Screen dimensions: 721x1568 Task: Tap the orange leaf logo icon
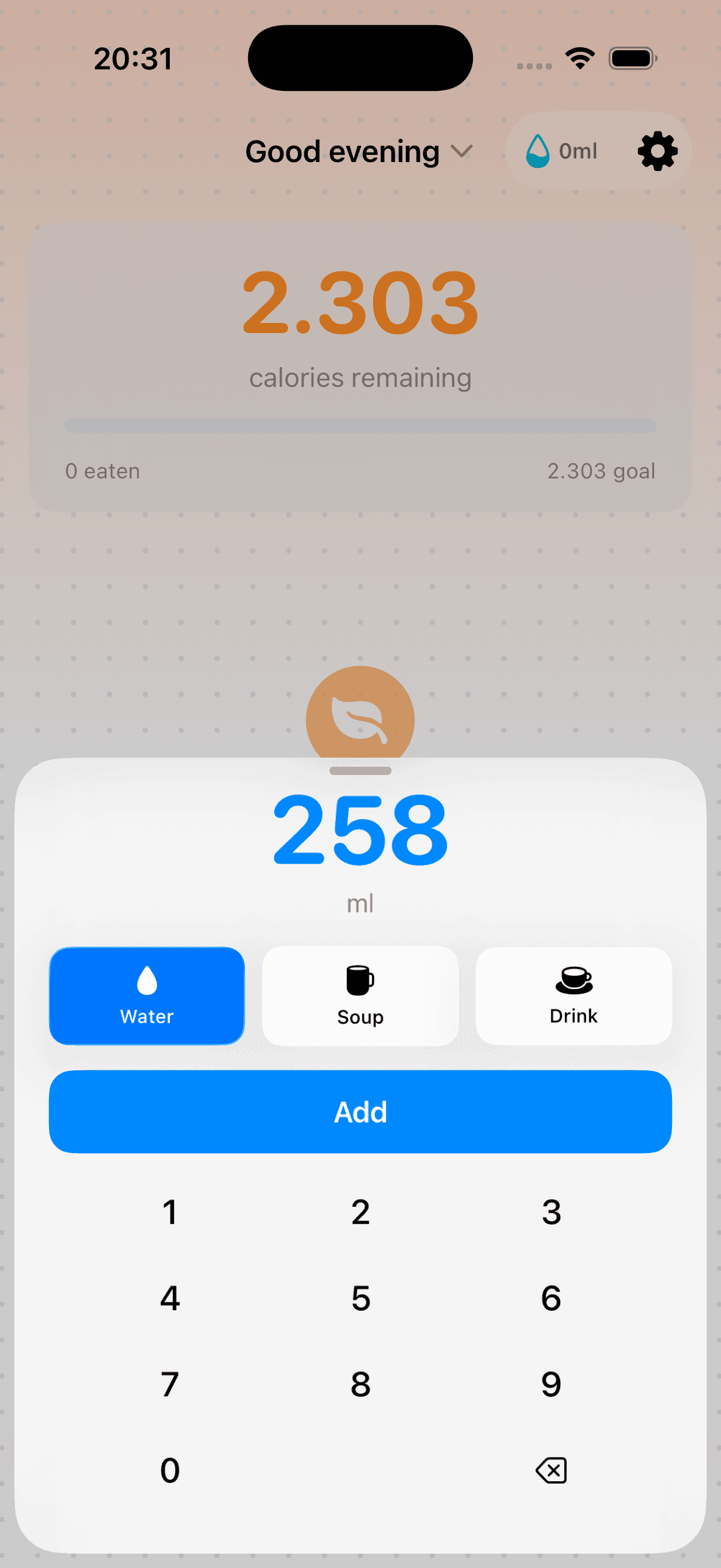[x=360, y=719]
